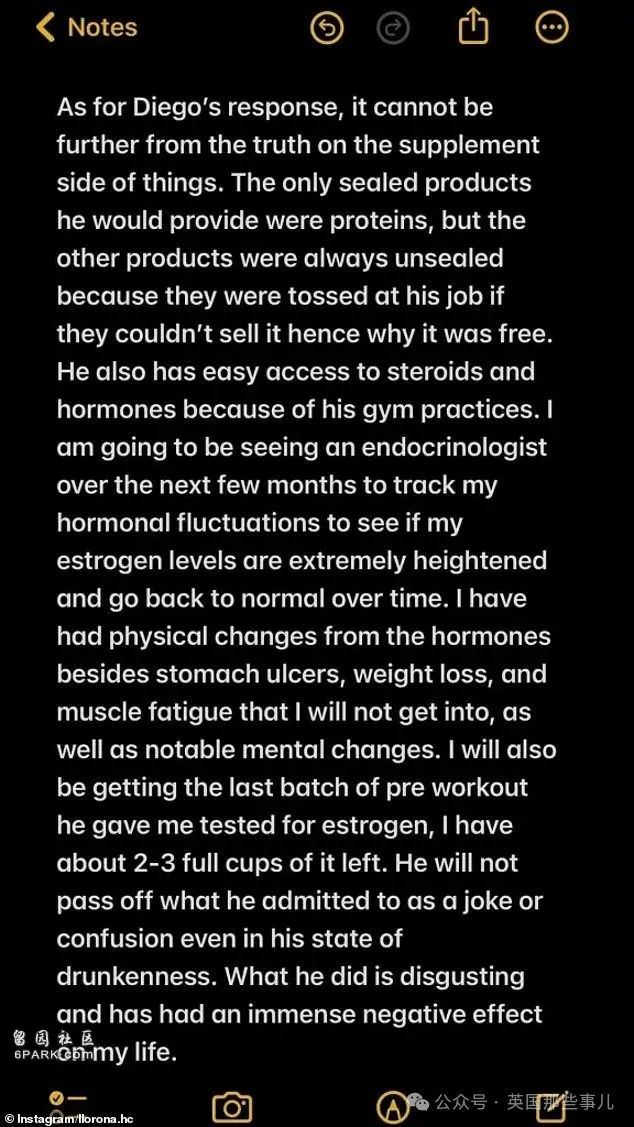Add a checklist to the note
Viewport: 634px width, 1127px height.
click(x=68, y=1100)
